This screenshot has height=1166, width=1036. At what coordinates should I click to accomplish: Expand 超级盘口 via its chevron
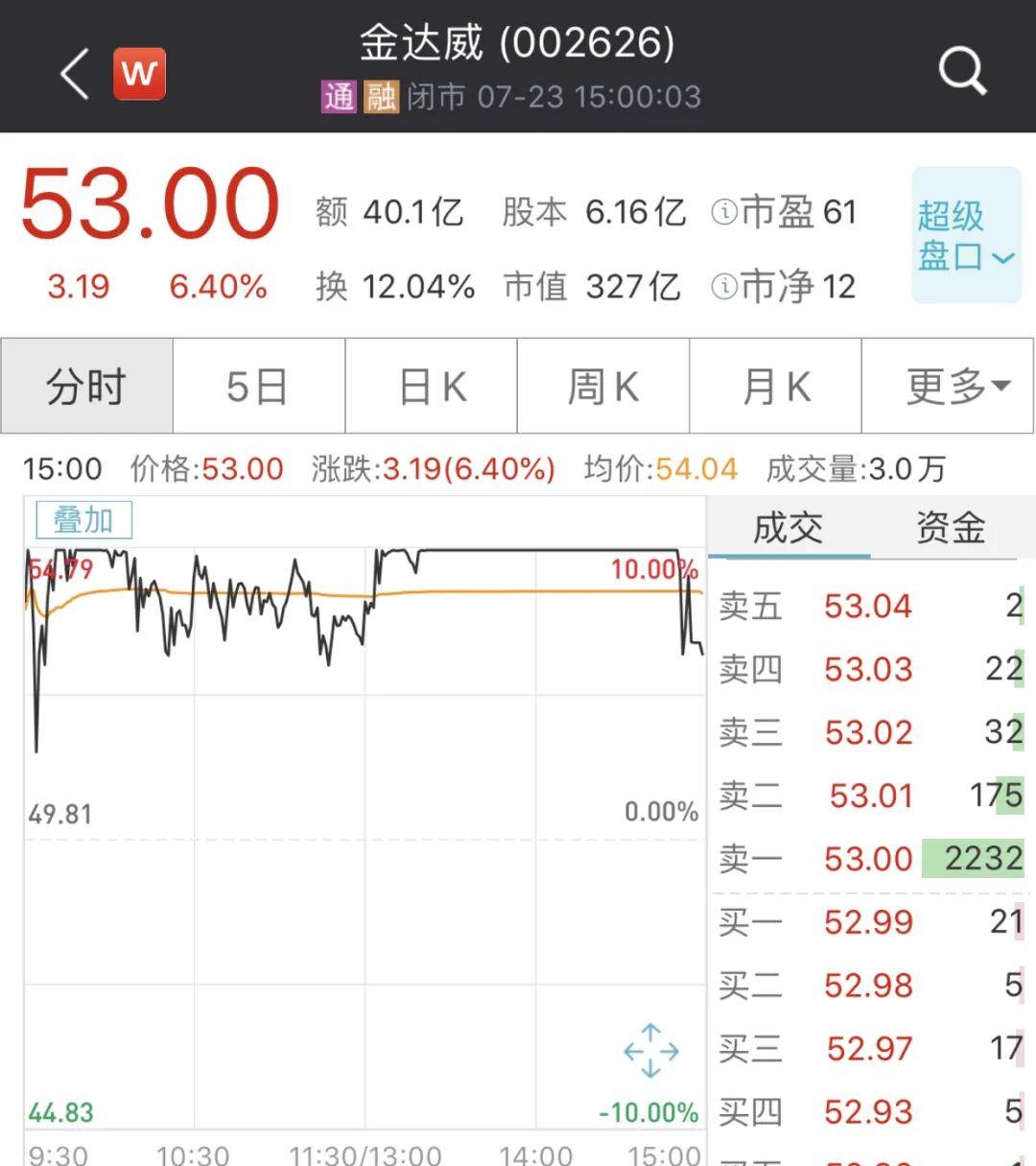tap(1001, 257)
